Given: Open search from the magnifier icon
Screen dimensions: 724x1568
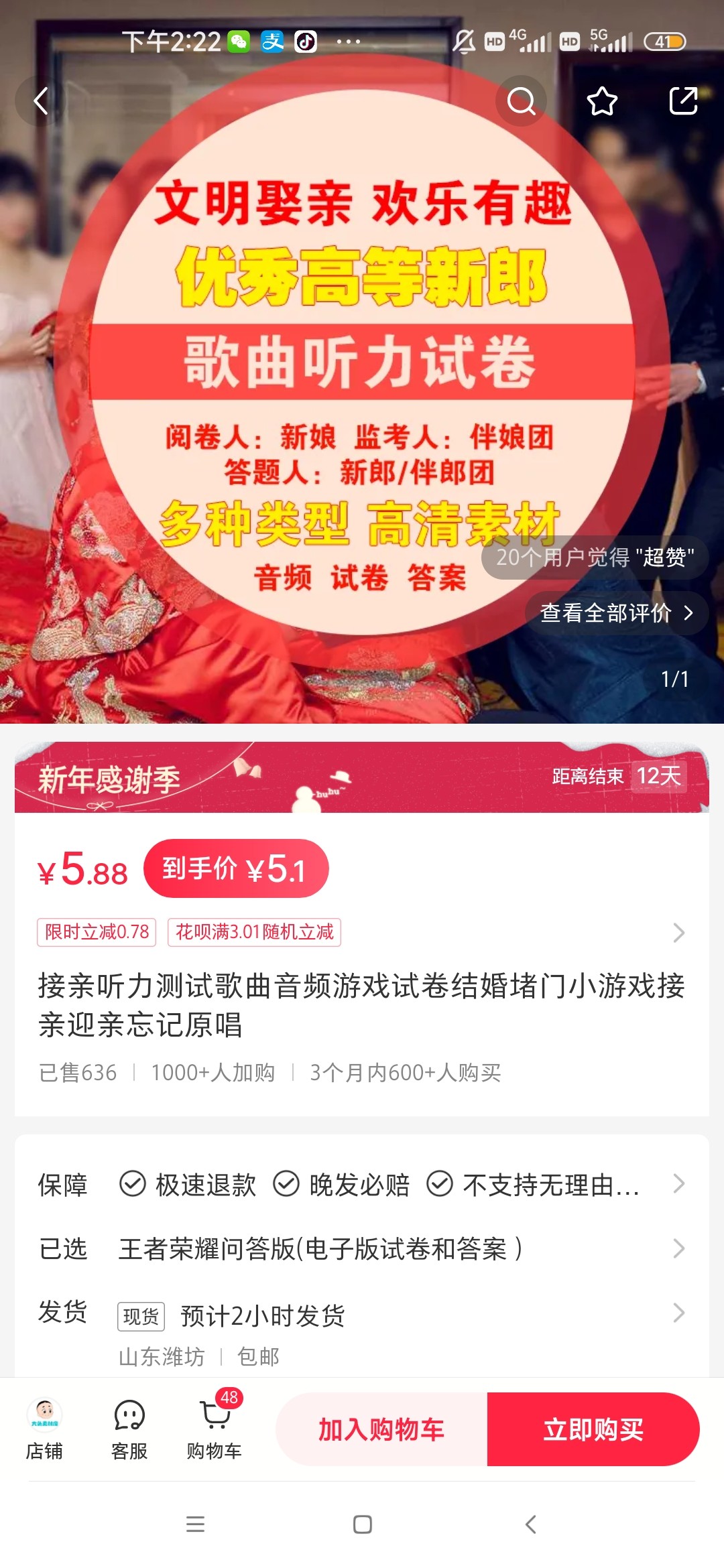Looking at the screenshot, I should (521, 101).
